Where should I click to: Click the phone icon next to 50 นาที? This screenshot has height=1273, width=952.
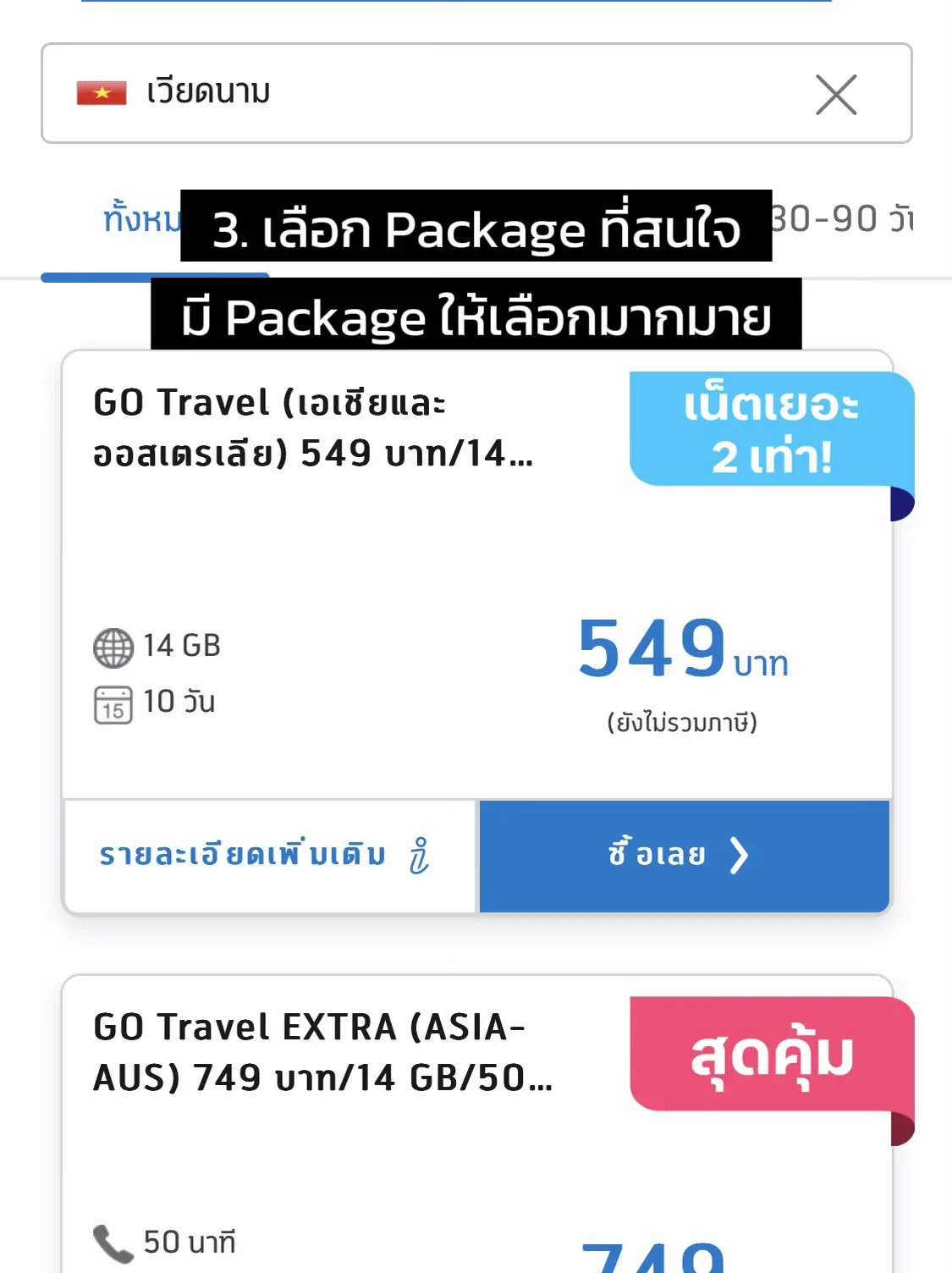(x=113, y=1243)
